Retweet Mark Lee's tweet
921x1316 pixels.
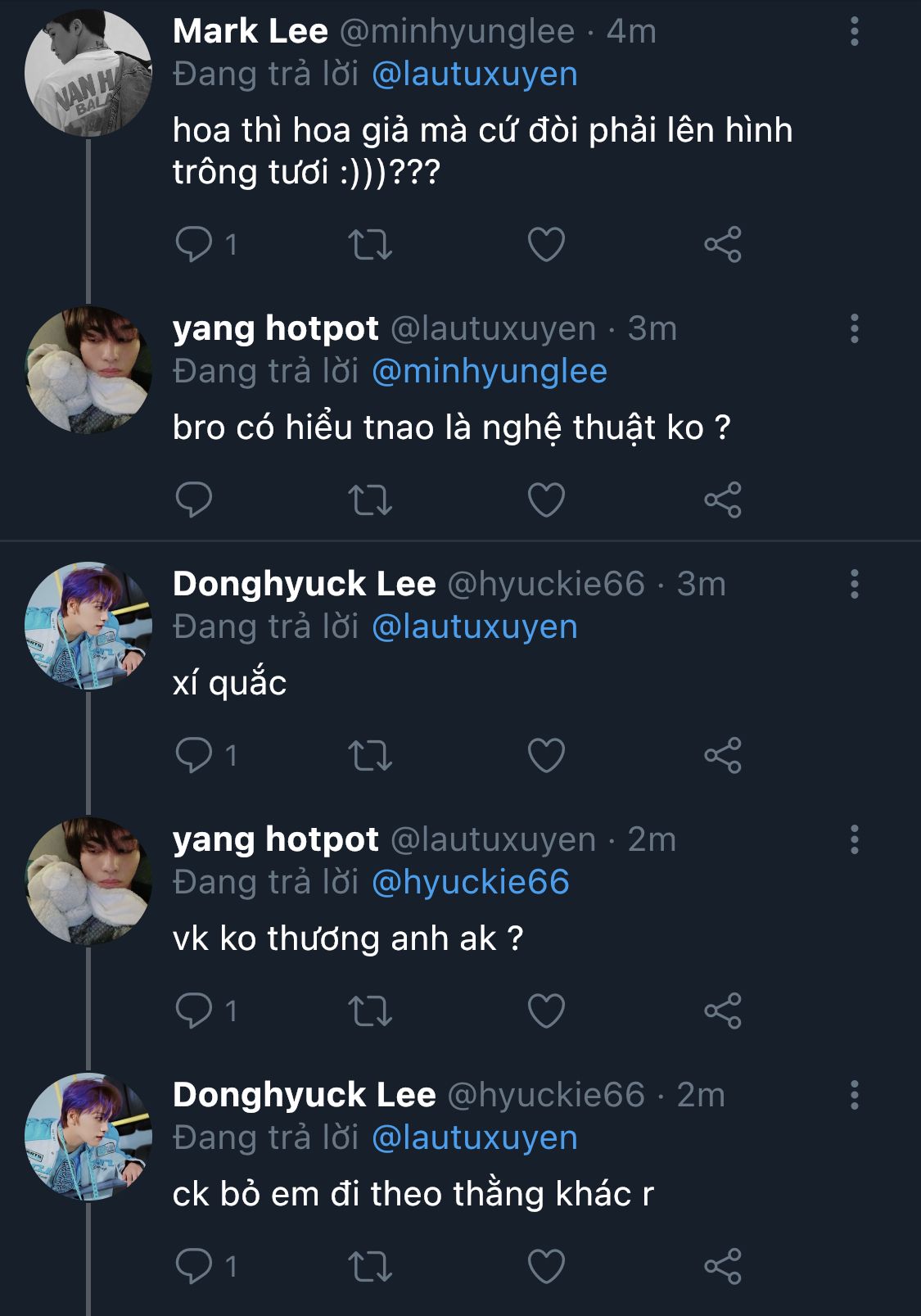point(370,244)
